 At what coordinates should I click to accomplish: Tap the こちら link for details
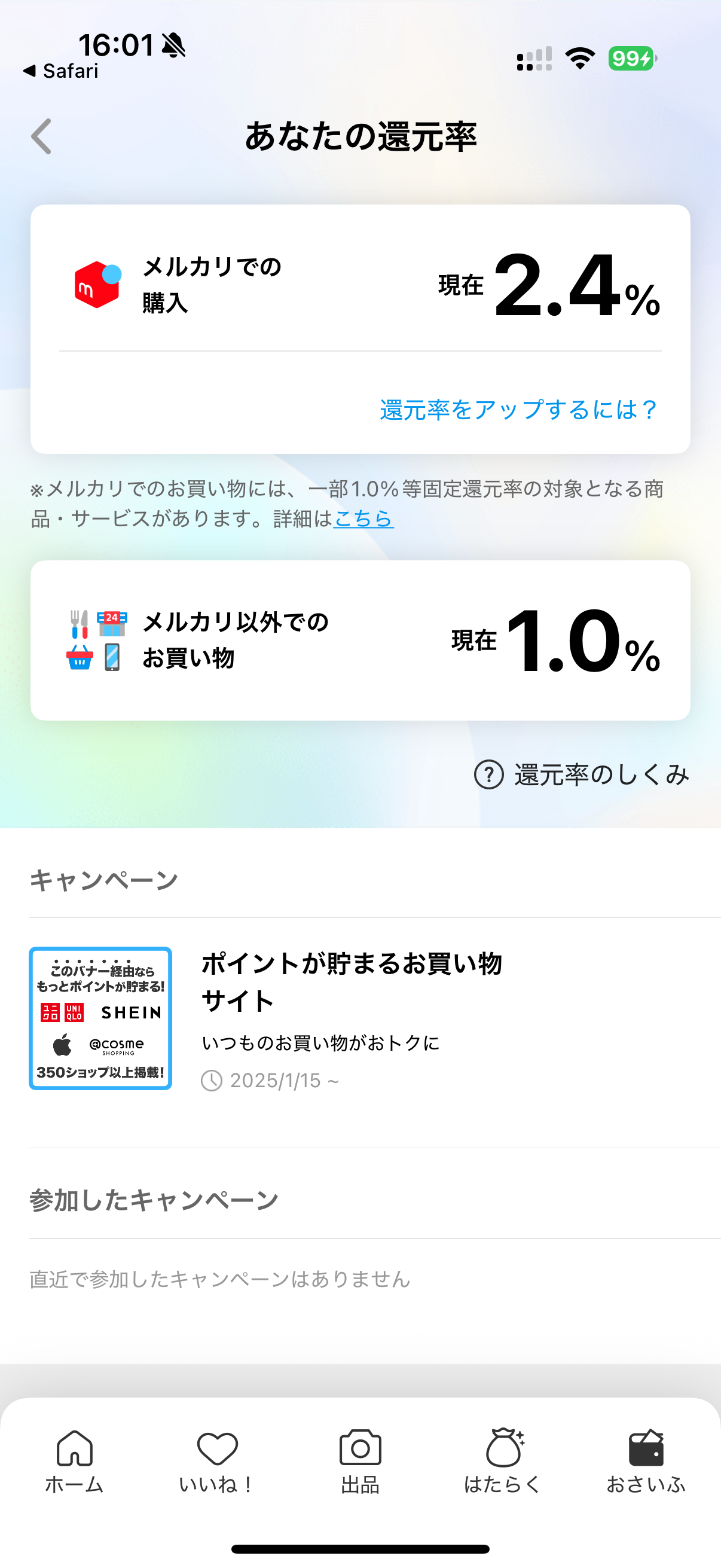[363, 519]
